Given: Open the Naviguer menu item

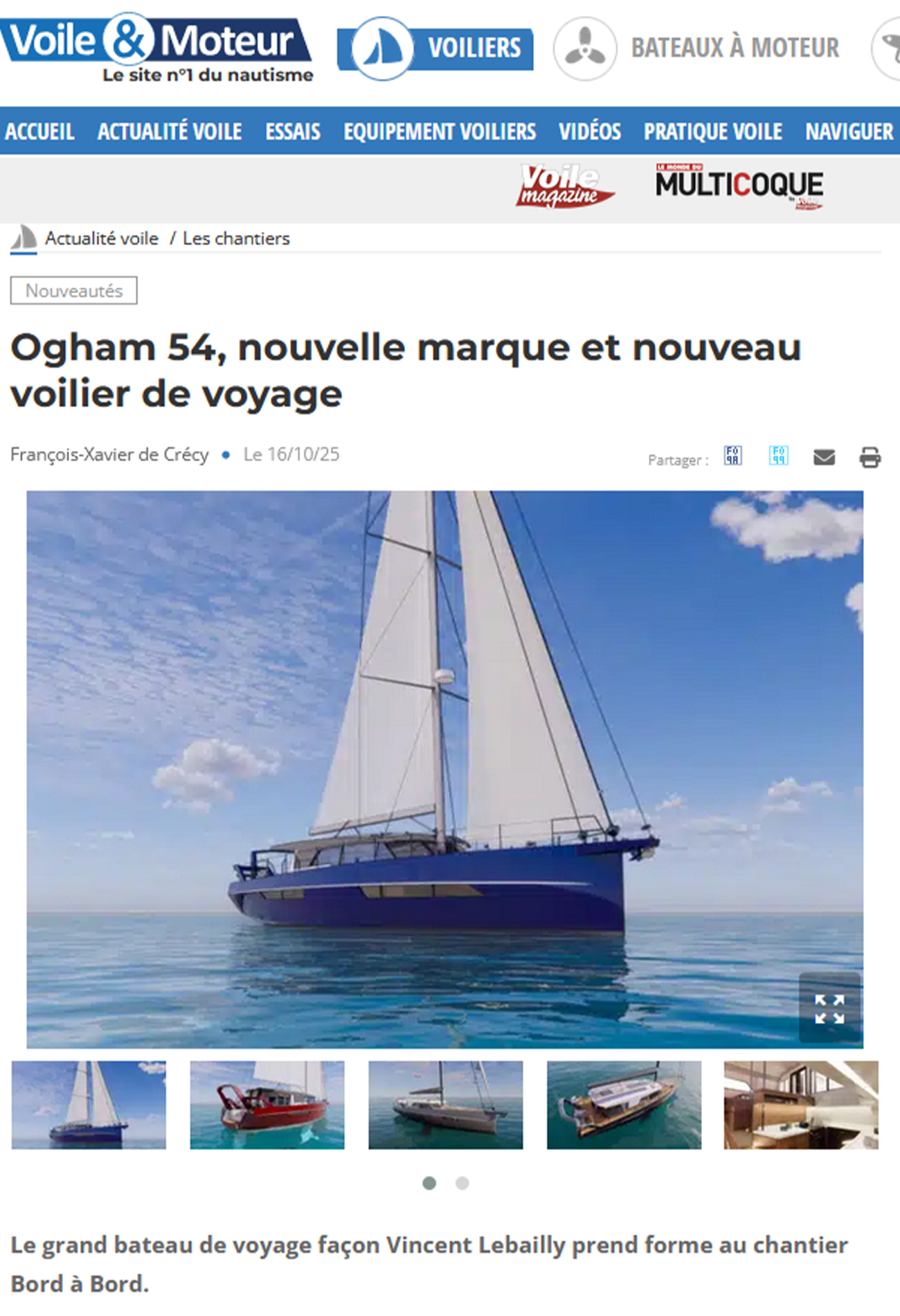Looking at the screenshot, I should (x=849, y=132).
